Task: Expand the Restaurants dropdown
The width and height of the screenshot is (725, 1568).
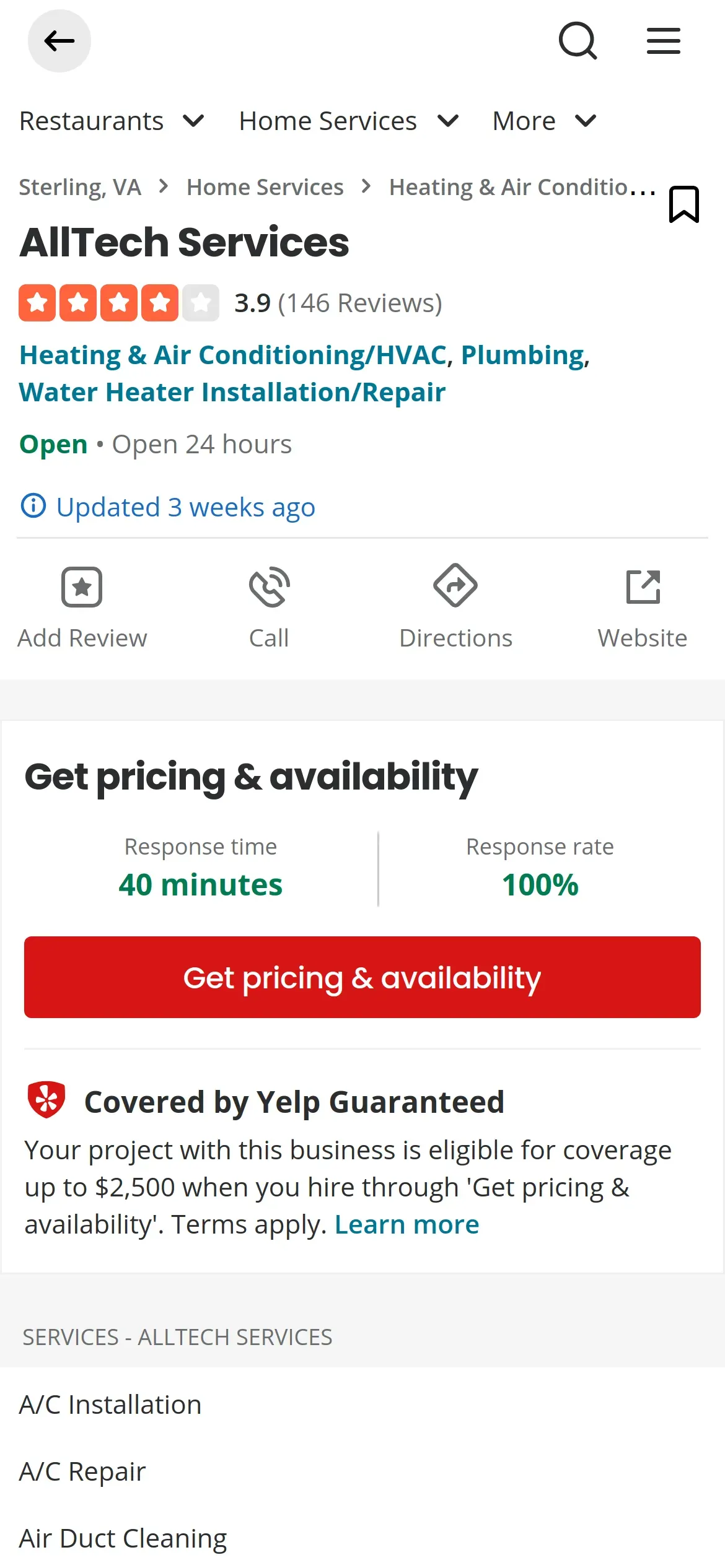Action: [x=112, y=121]
